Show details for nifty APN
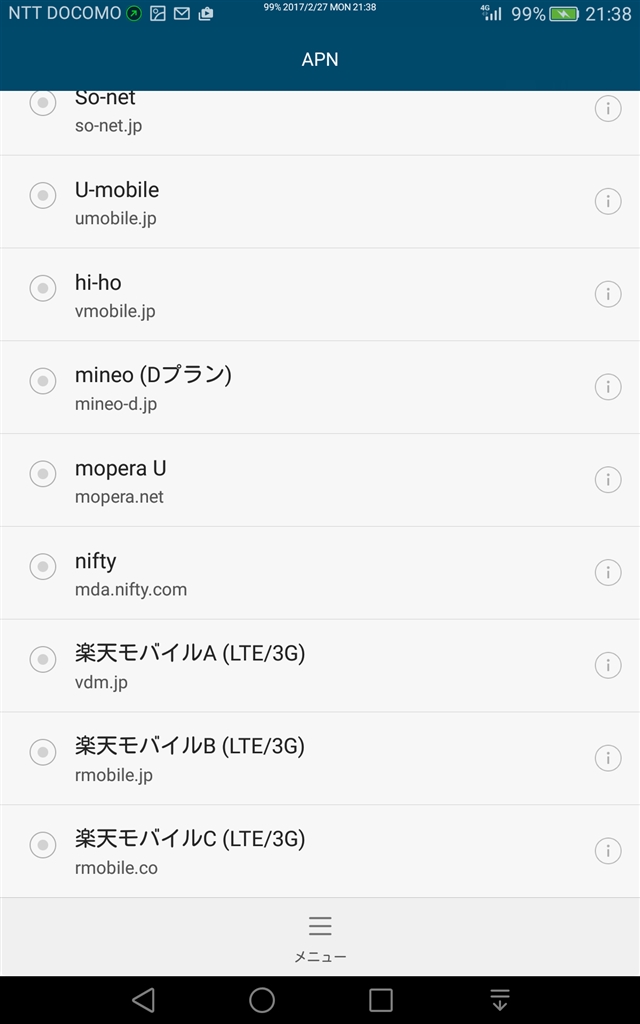 pyautogui.click(x=608, y=573)
